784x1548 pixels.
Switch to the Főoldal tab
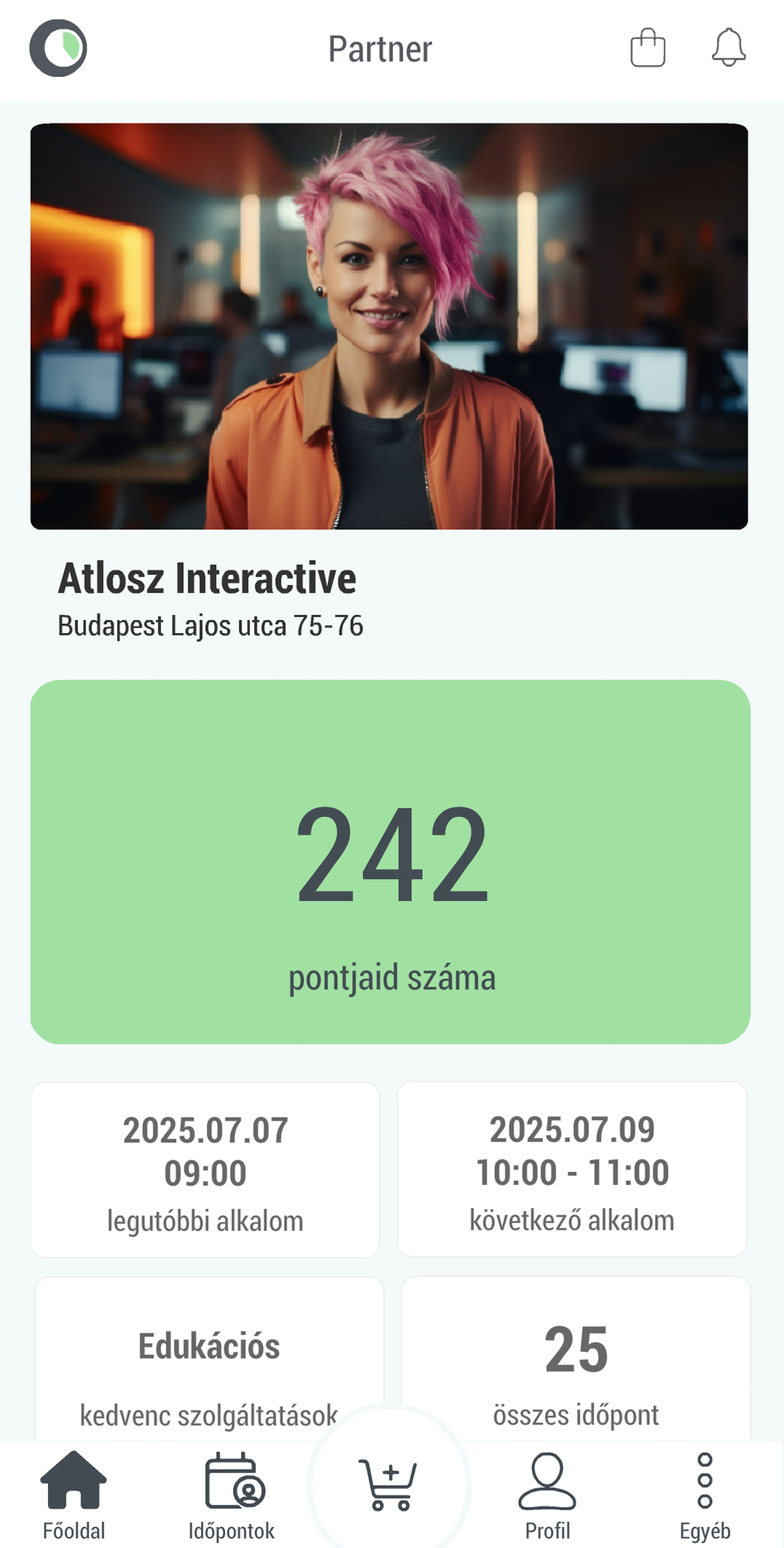[73, 1496]
